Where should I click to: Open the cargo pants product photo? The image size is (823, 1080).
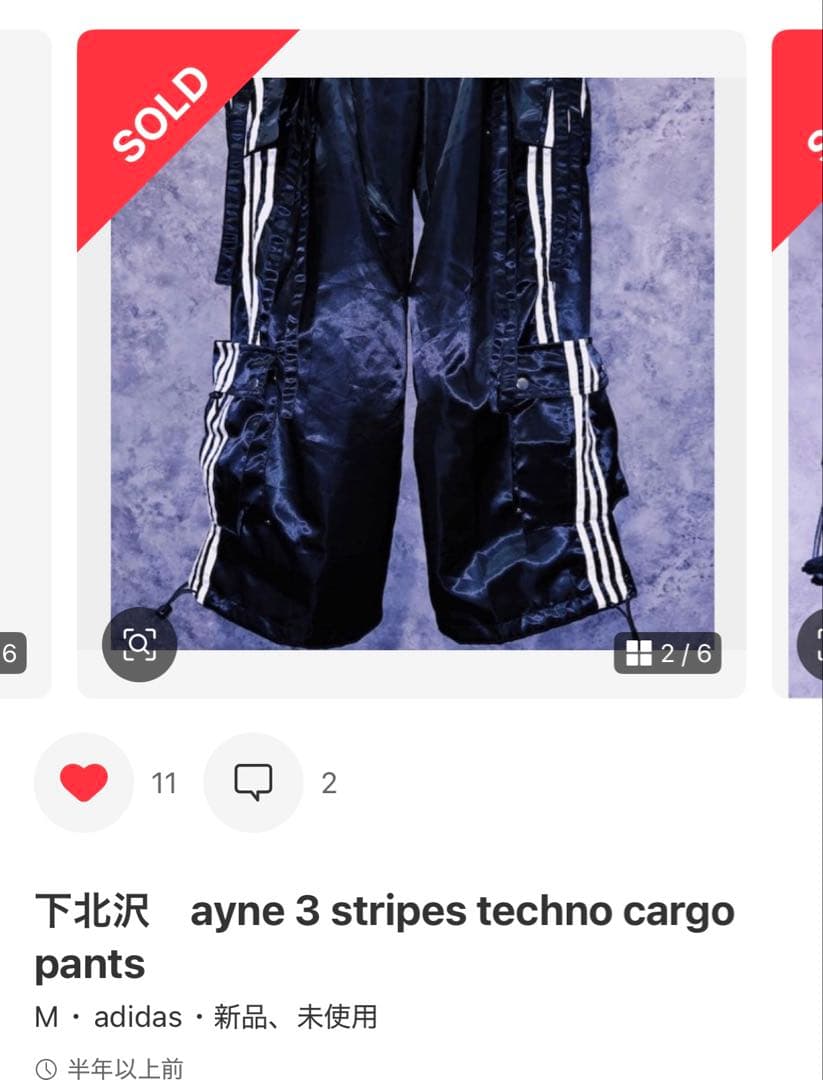pos(412,360)
